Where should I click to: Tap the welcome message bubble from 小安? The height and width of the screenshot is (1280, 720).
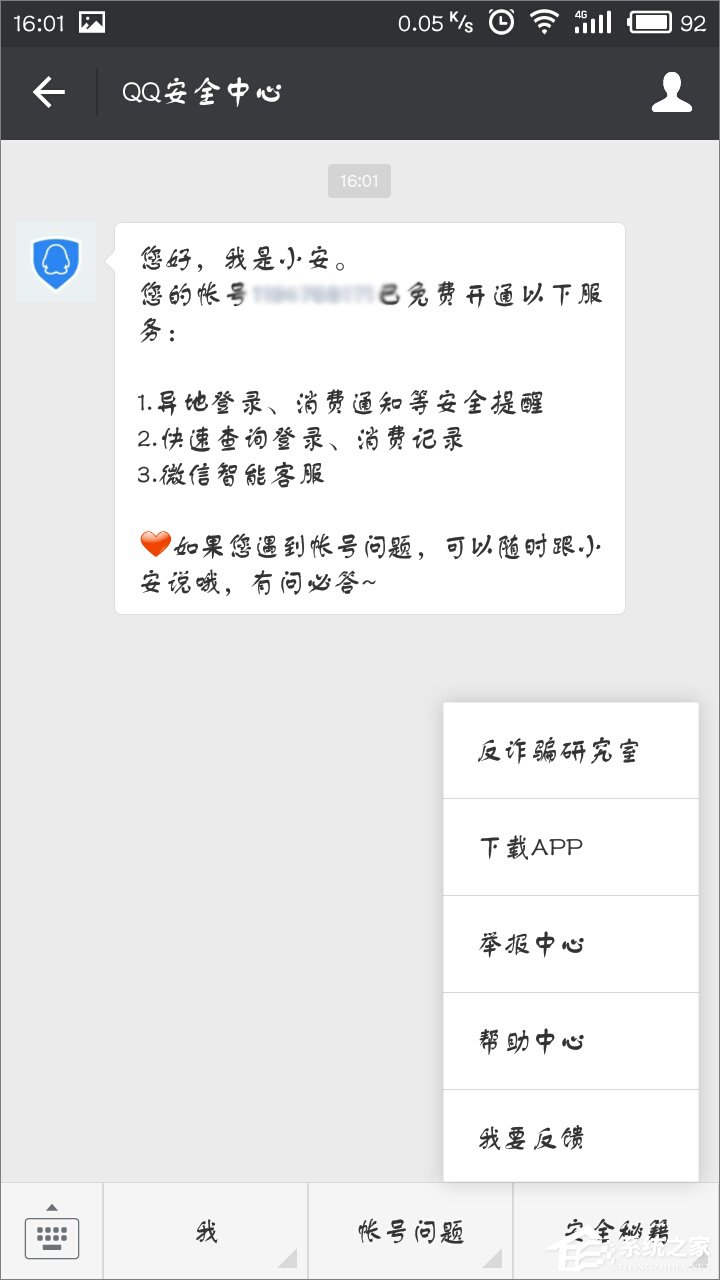[x=370, y=420]
